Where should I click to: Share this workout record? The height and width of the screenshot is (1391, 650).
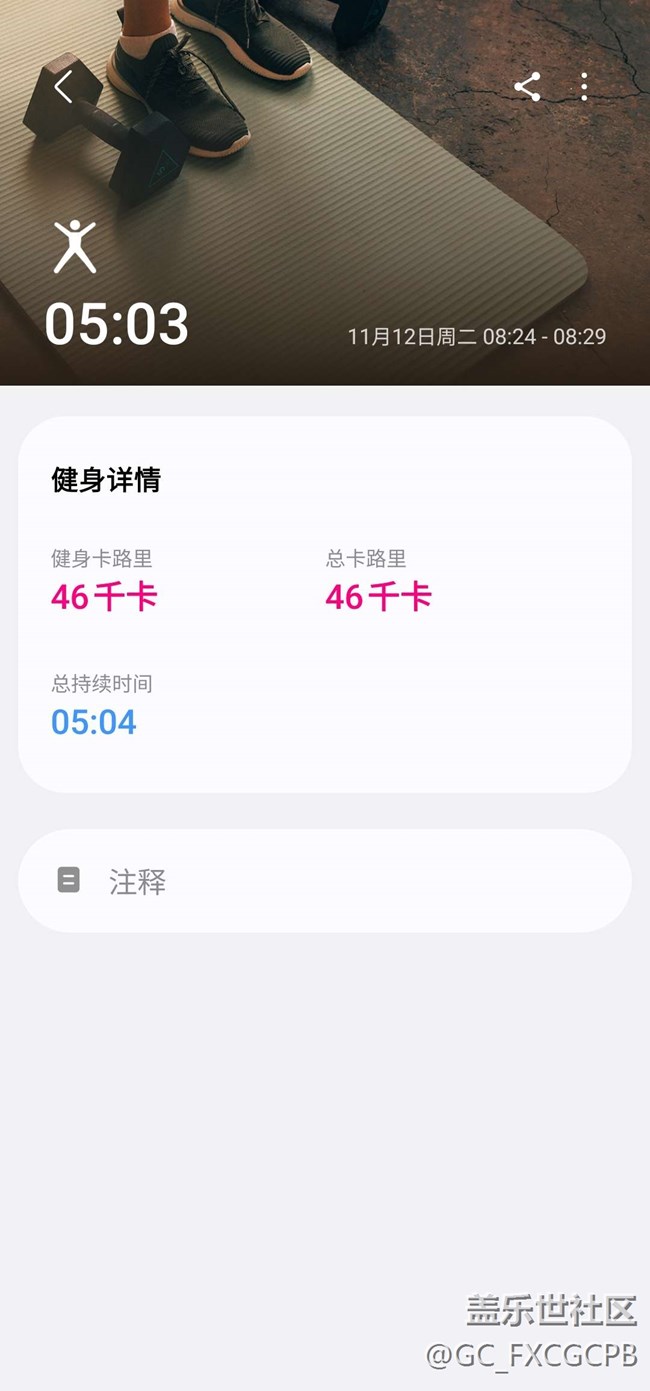point(527,87)
